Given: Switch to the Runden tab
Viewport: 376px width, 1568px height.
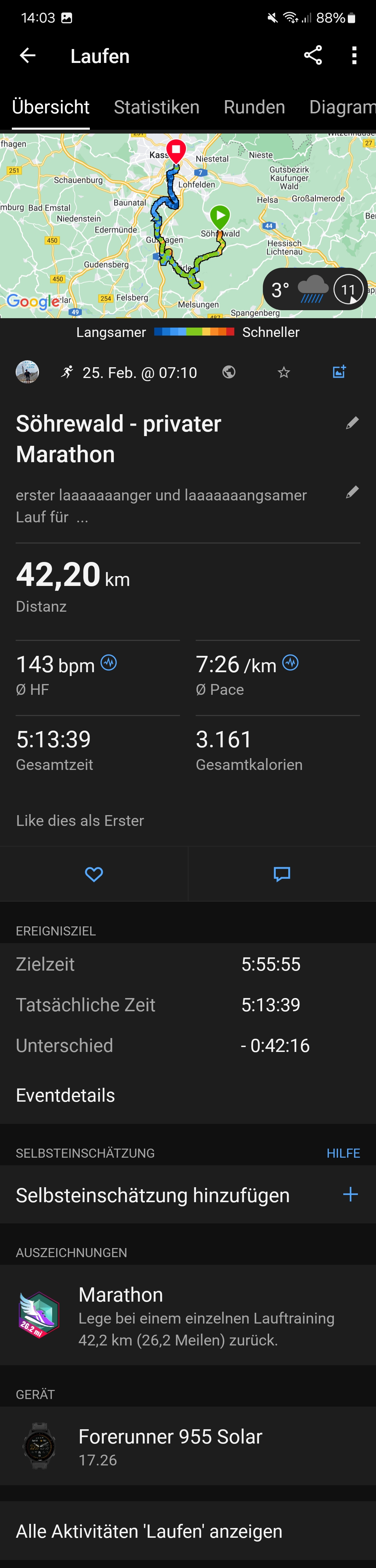Looking at the screenshot, I should [254, 107].
